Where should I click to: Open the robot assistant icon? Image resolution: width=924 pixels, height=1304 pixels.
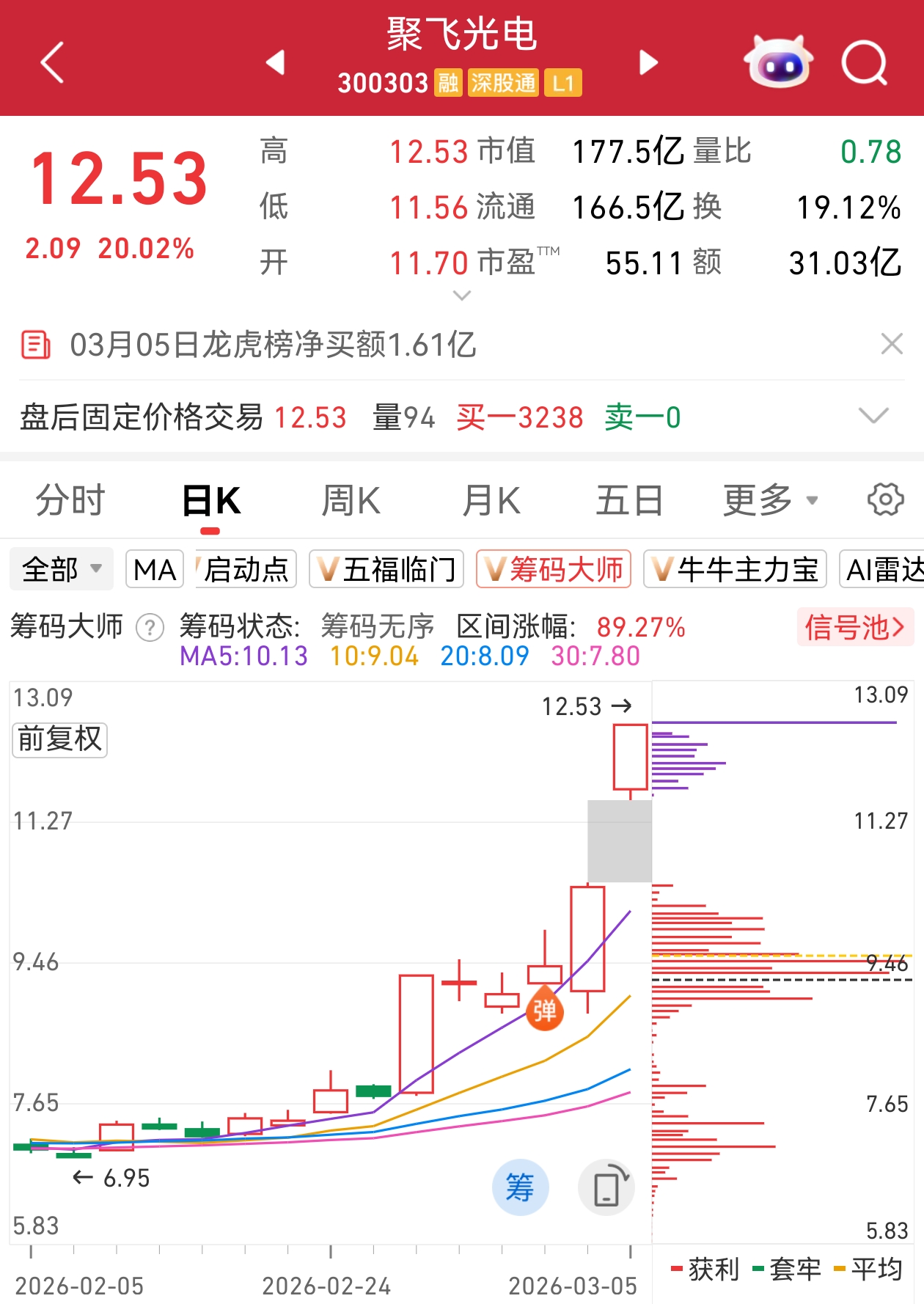[778, 62]
